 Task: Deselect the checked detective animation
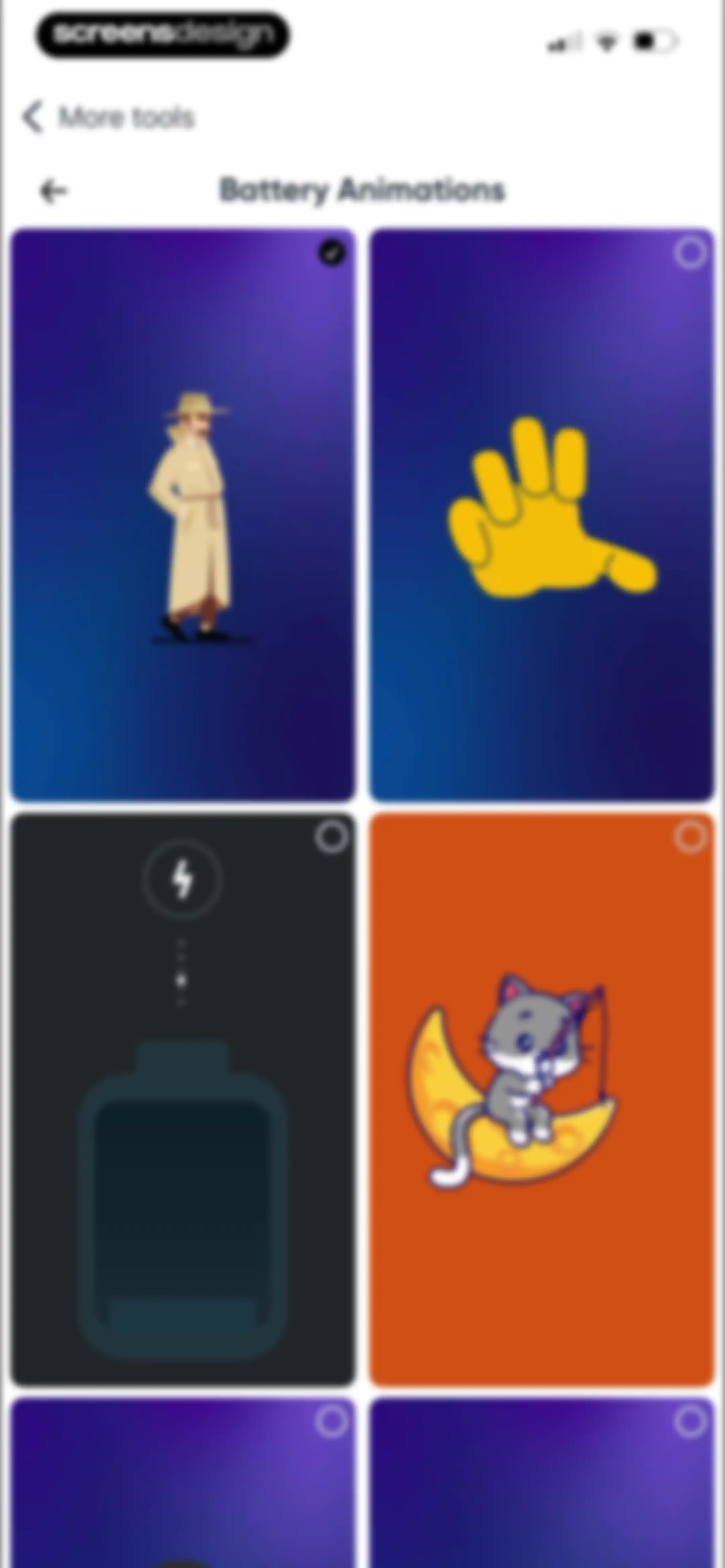(x=332, y=252)
